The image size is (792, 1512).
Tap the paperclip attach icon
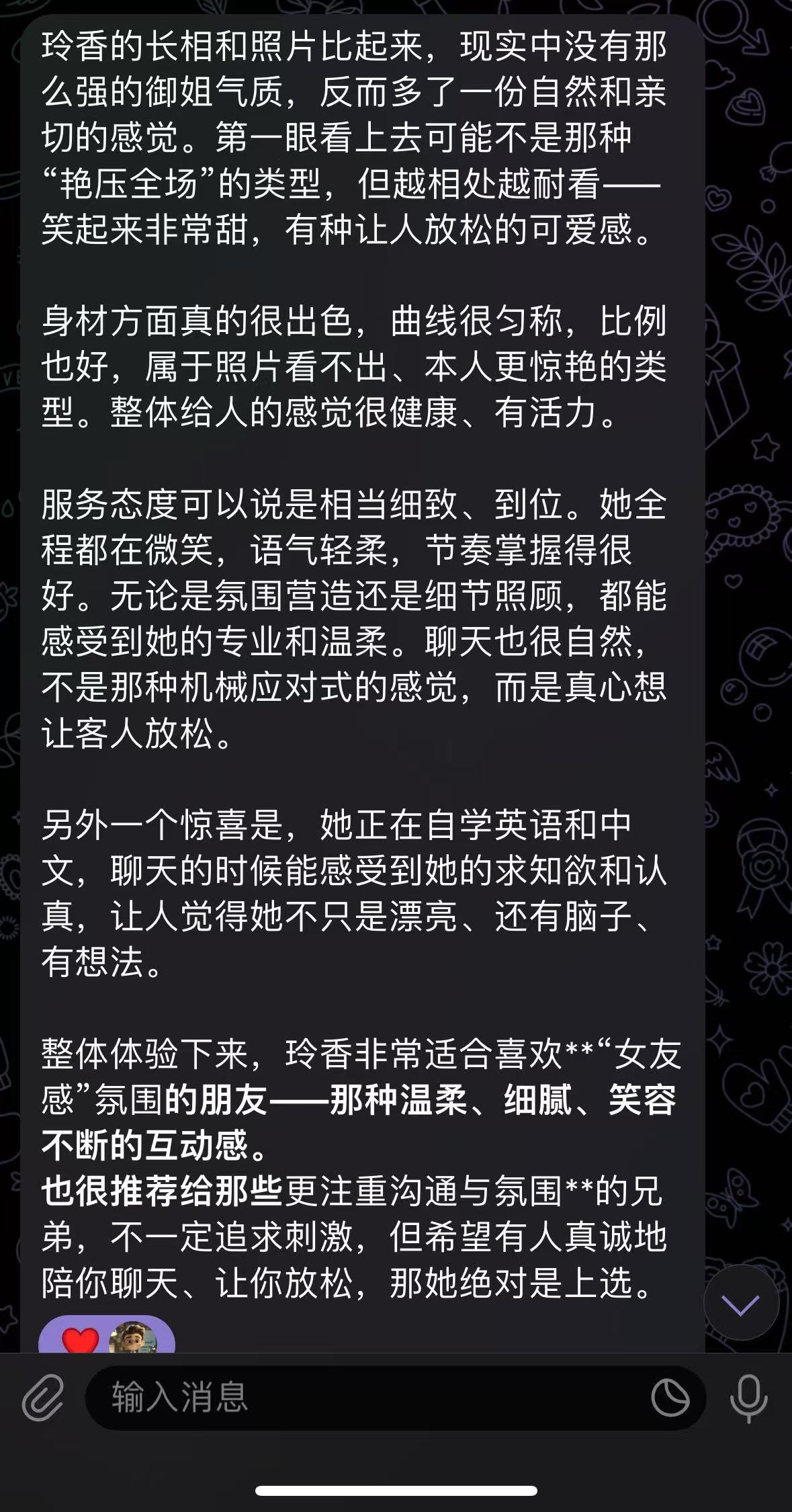pyautogui.click(x=43, y=1397)
